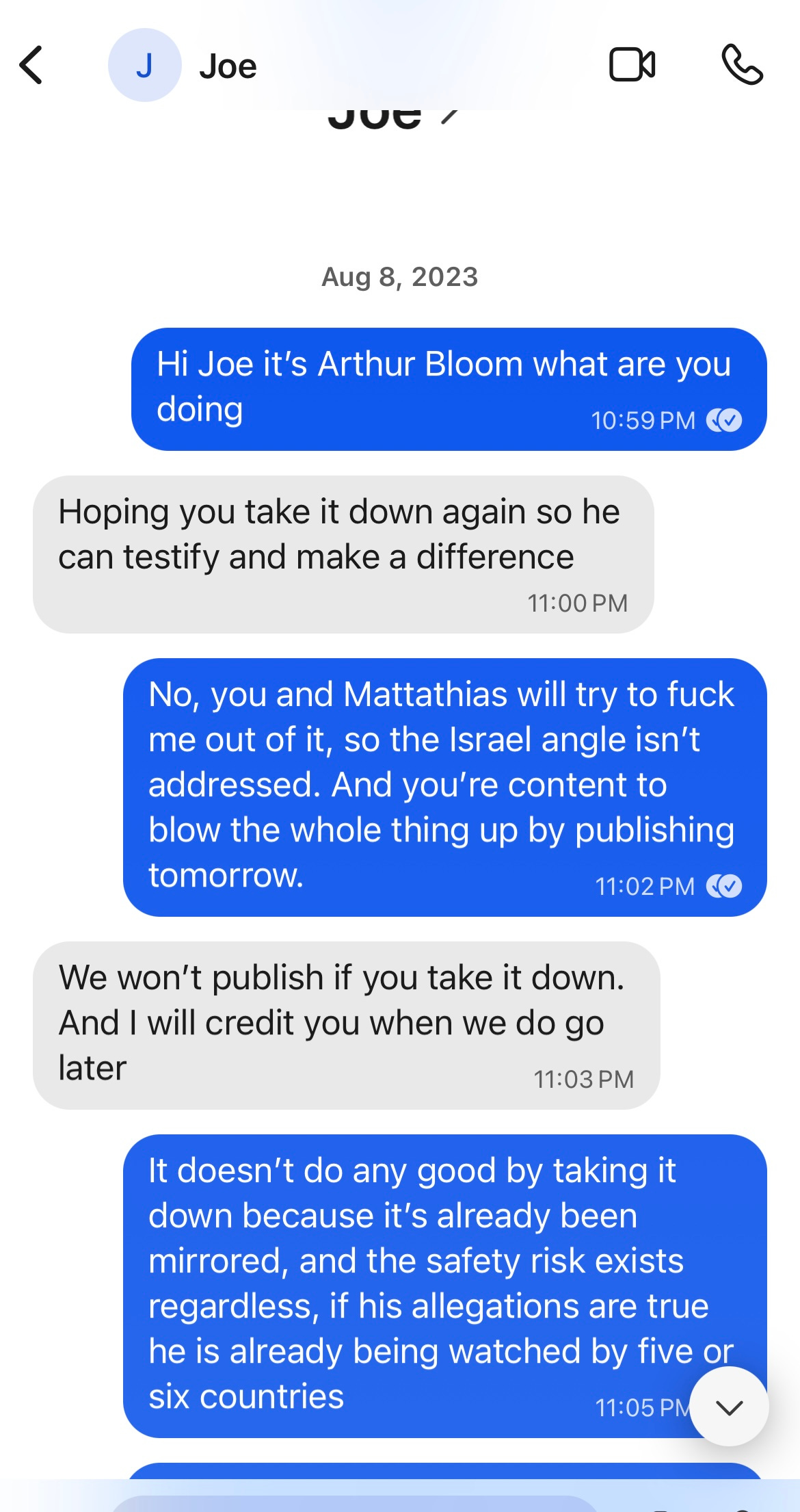Open Joe's contact profile from header

coord(183,66)
